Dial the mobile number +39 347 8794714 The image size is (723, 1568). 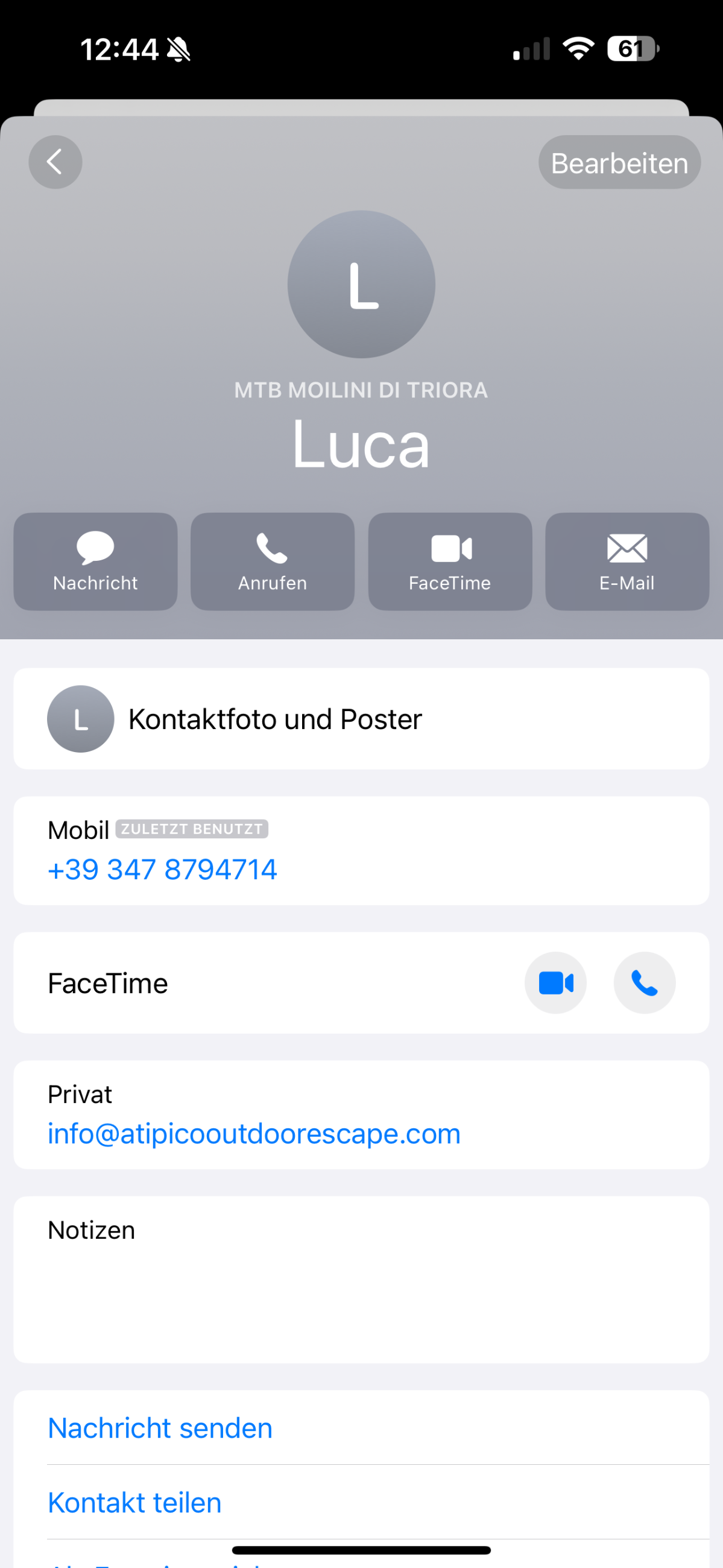162,868
